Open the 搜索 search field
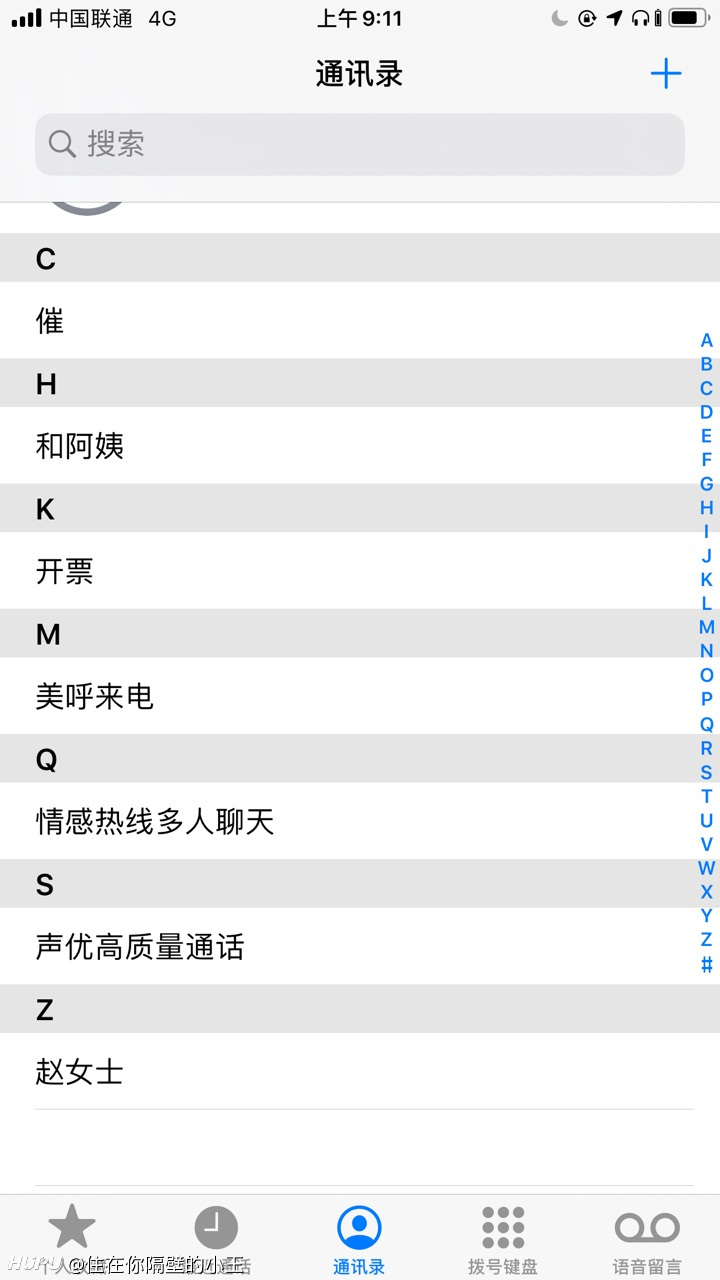The height and width of the screenshot is (1280, 720). click(360, 144)
